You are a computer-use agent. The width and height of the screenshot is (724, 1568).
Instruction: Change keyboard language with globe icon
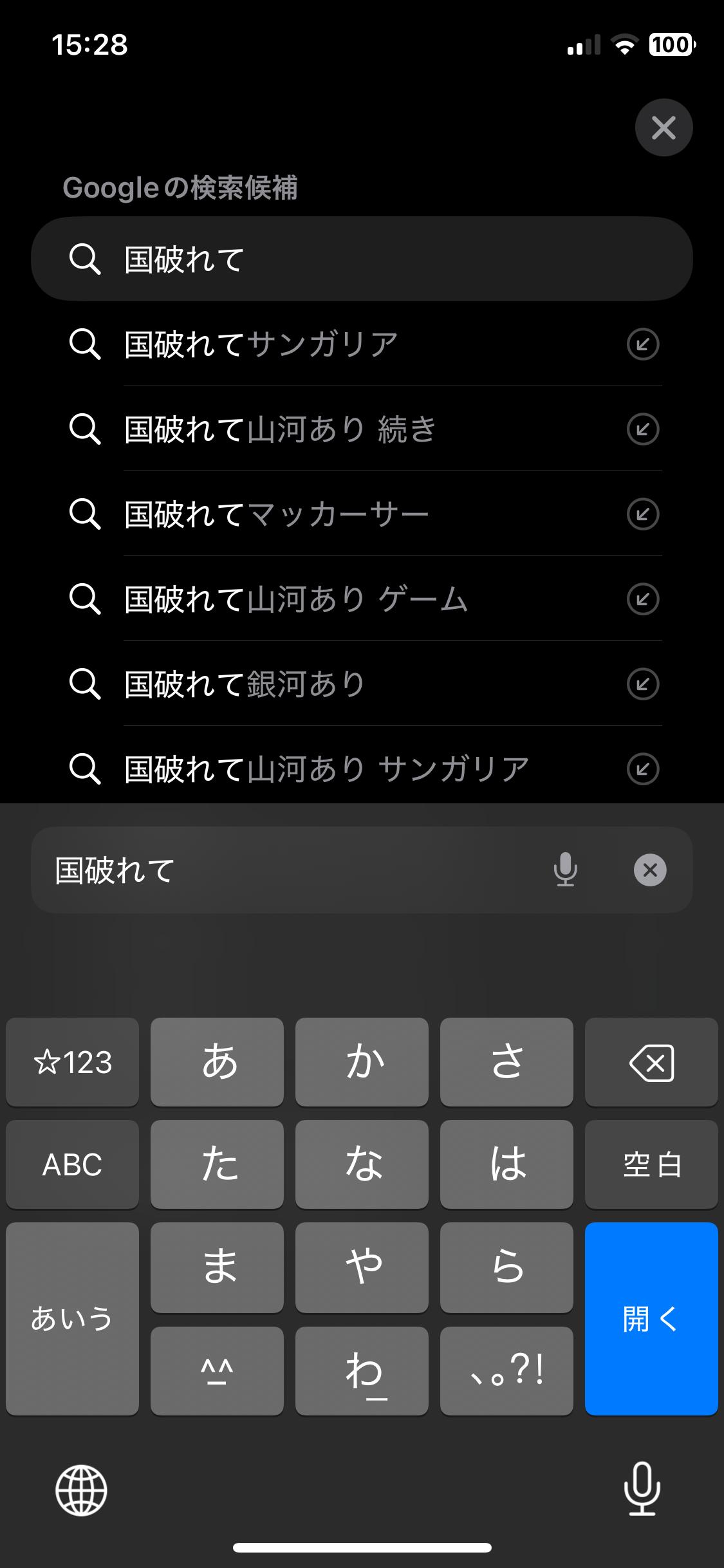(x=81, y=1490)
